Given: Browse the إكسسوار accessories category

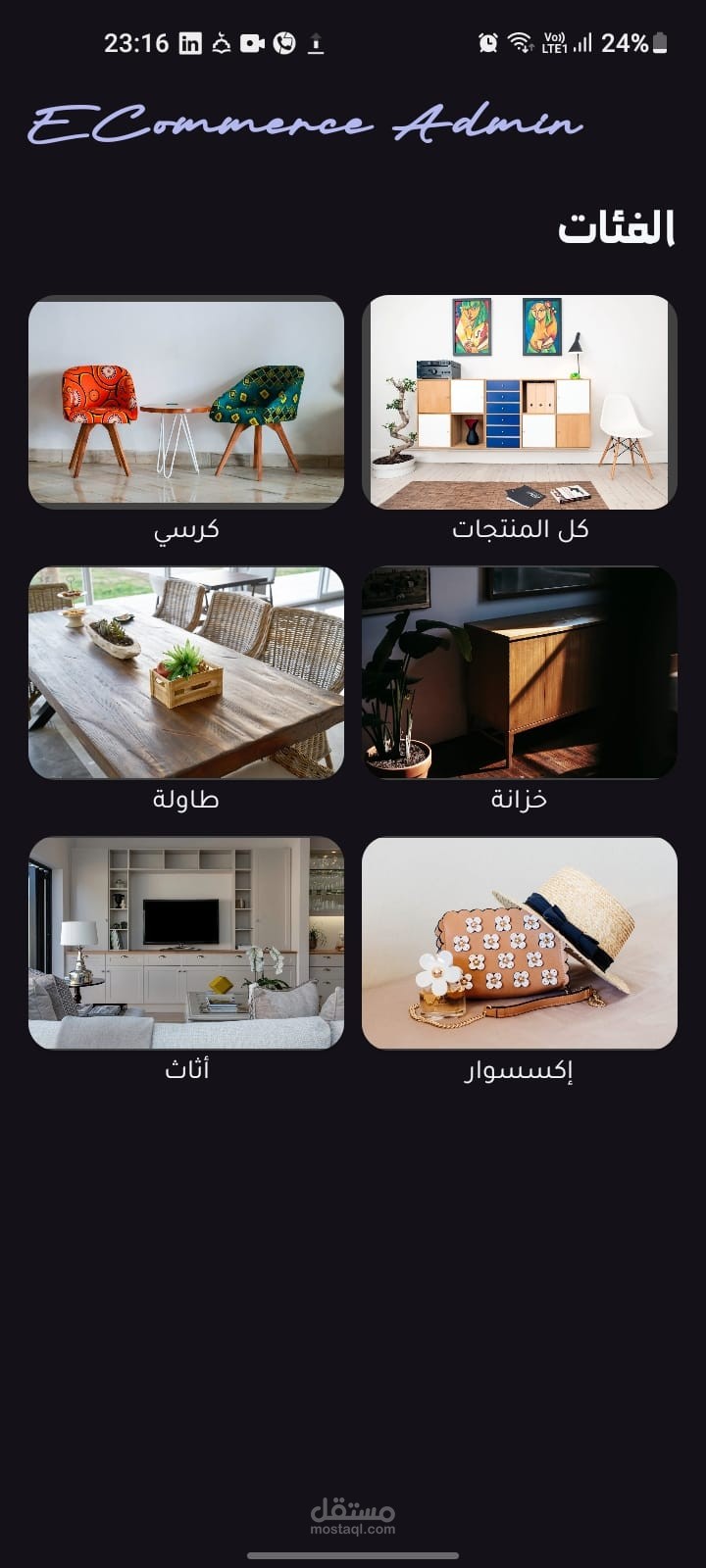Looking at the screenshot, I should [x=520, y=943].
